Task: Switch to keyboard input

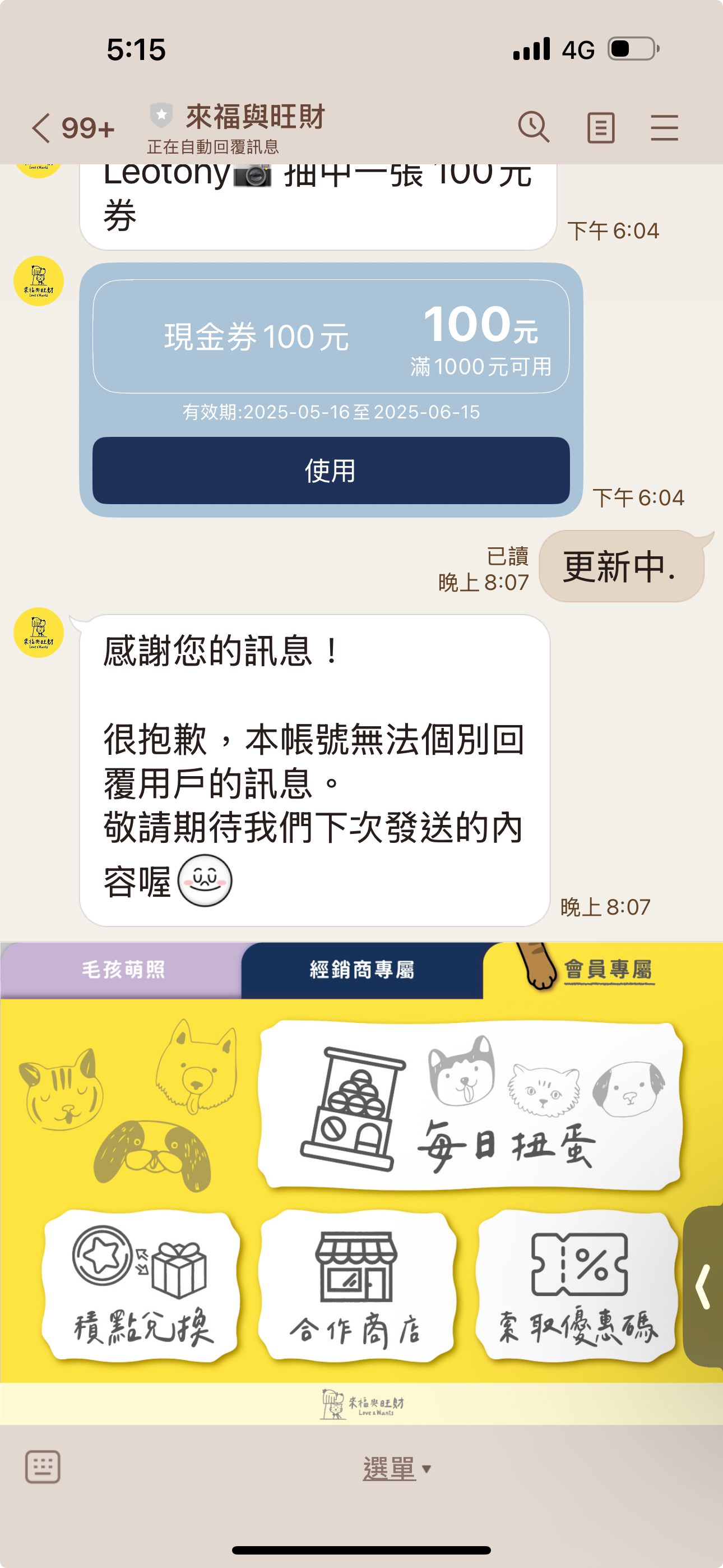Action: 43,1467
